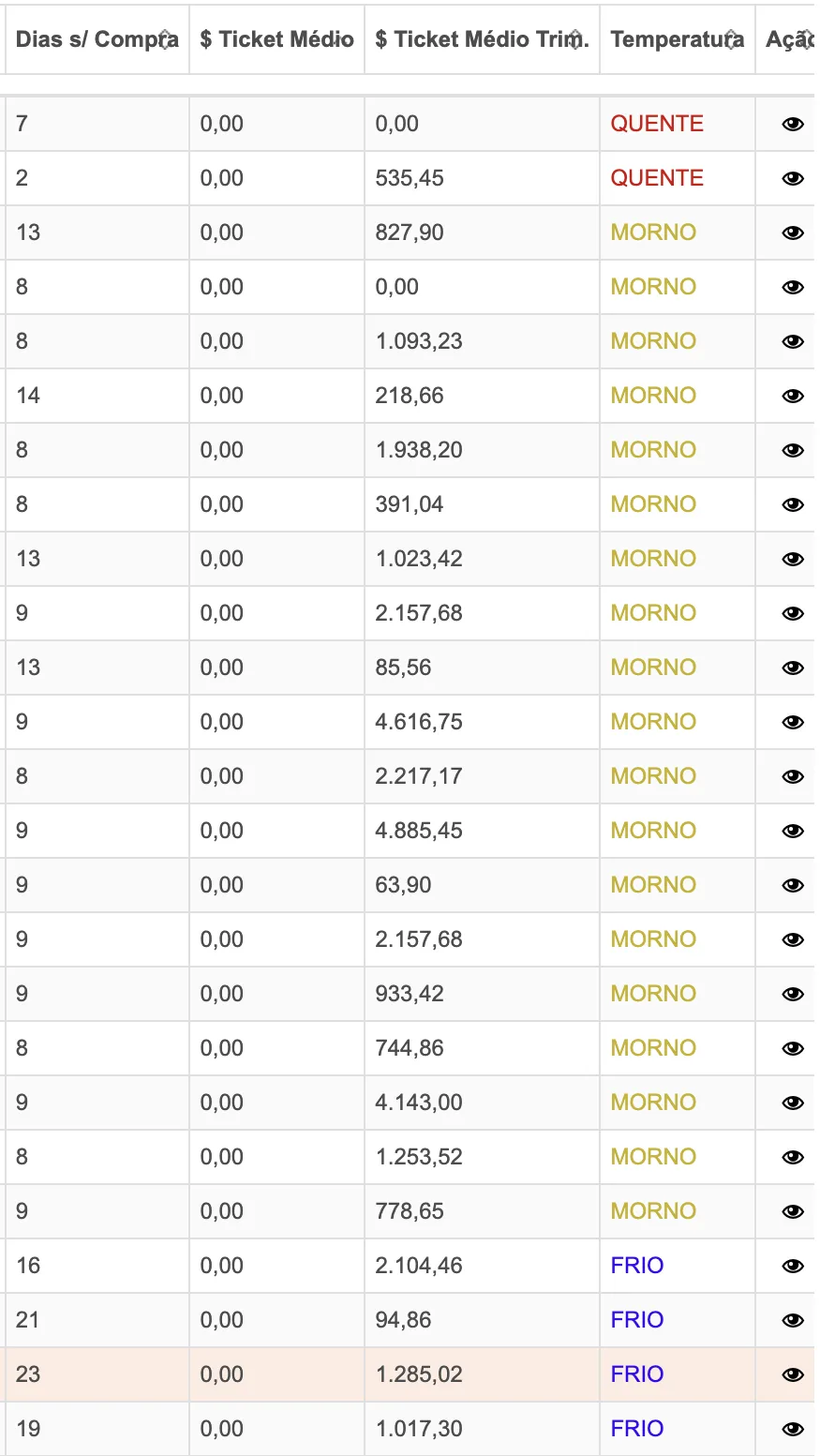The width and height of the screenshot is (820, 1456).
Task: Open eye action on the 1.023,42 row
Action: [793, 559]
